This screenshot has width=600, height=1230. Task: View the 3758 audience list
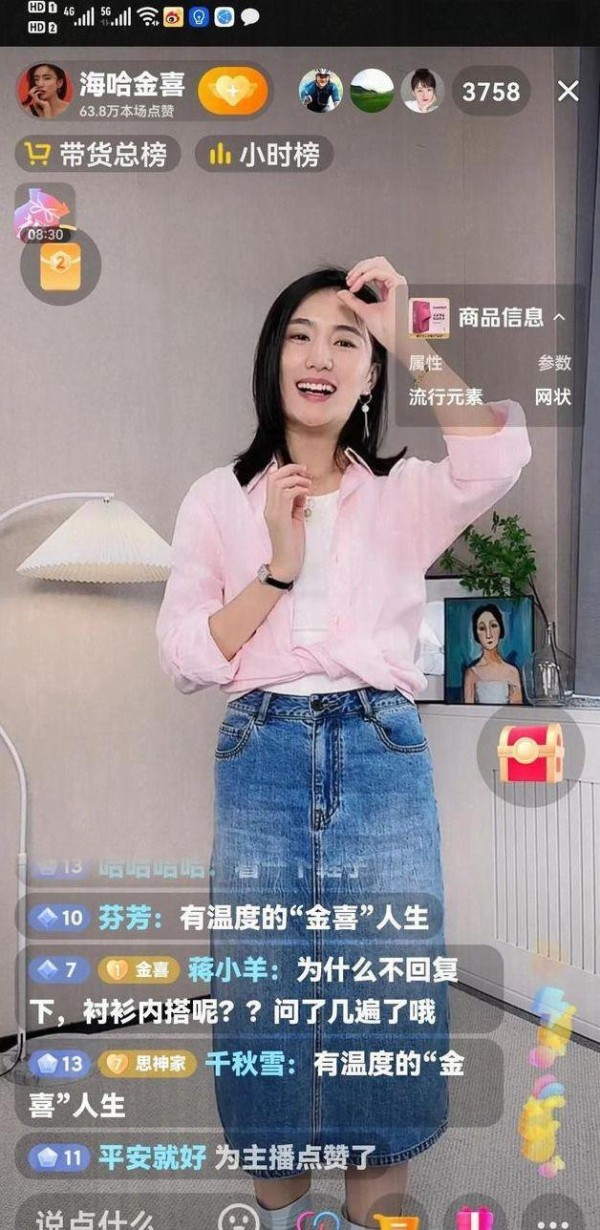tap(490, 91)
